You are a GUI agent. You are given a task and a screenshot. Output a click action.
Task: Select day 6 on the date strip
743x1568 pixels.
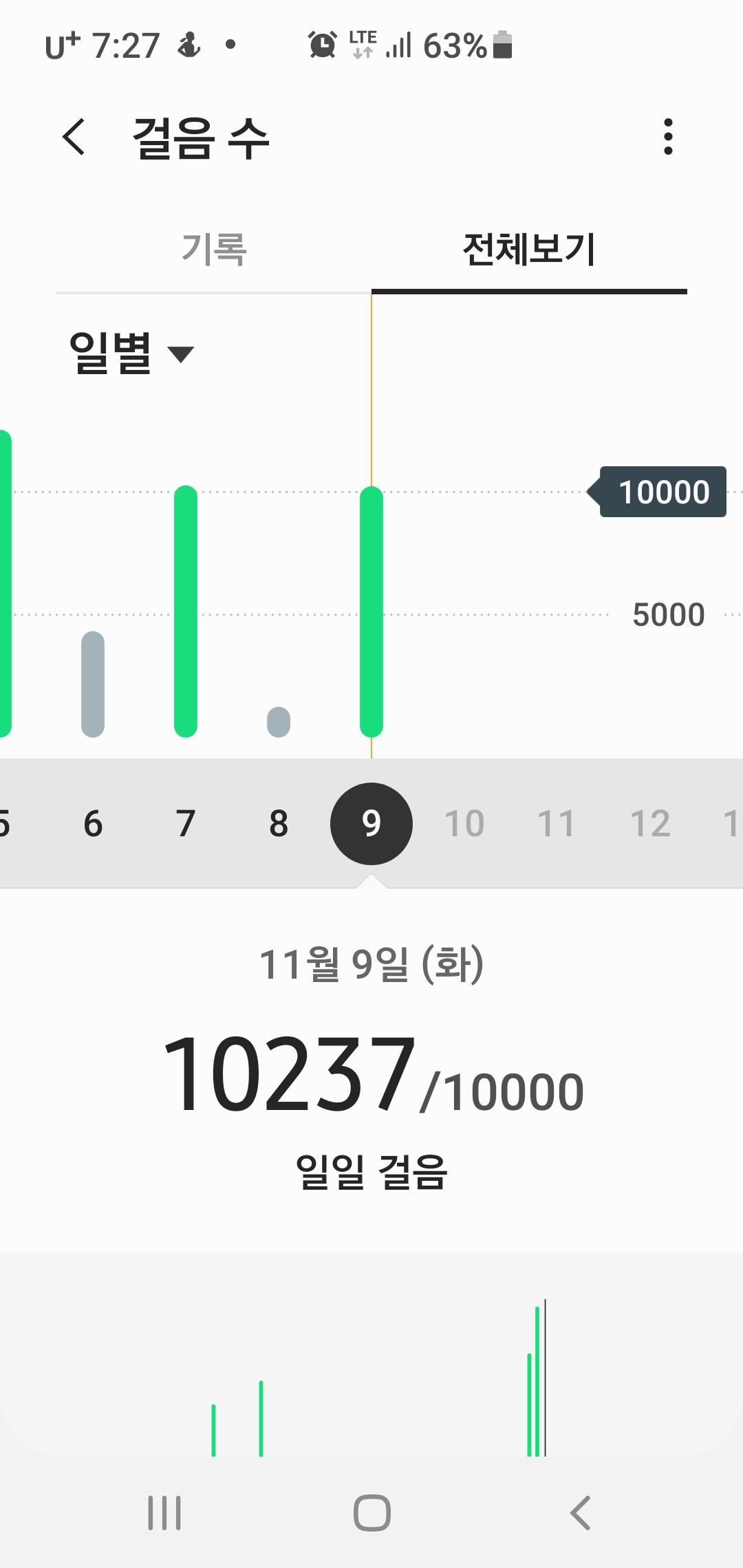click(x=93, y=823)
